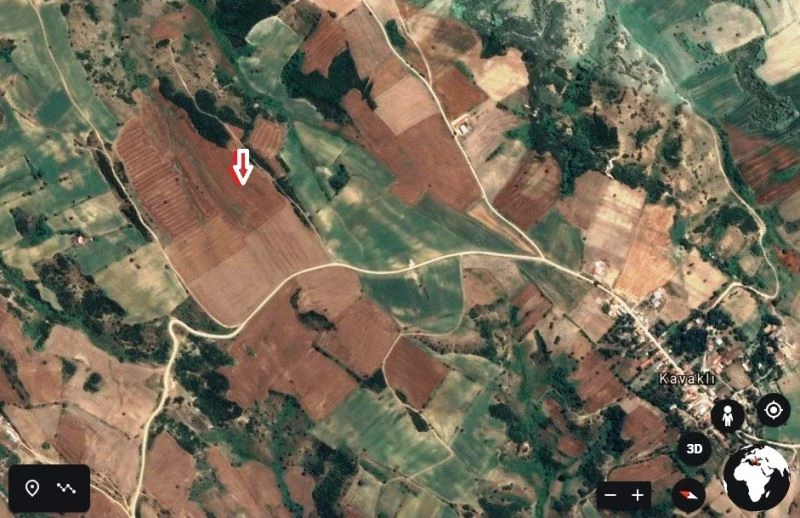Add a placemark pin
The width and height of the screenshot is (800, 518).
pos(32,488)
